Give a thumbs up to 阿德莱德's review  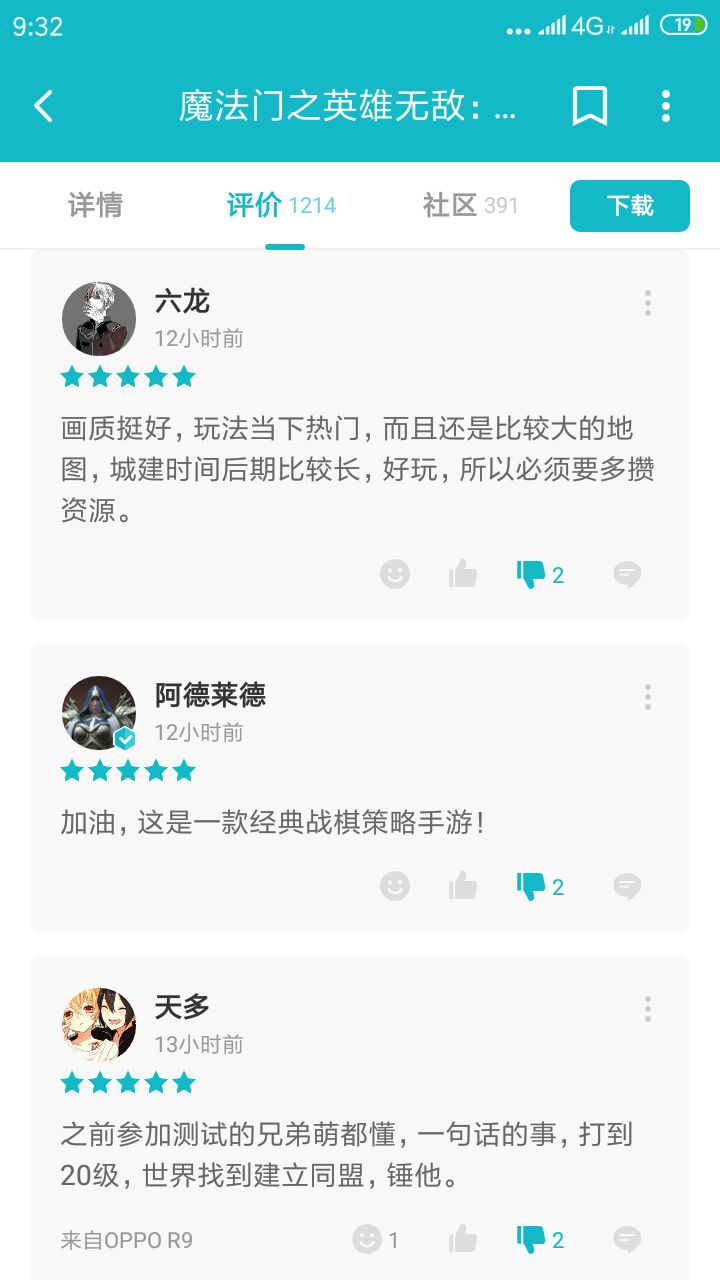coord(463,886)
